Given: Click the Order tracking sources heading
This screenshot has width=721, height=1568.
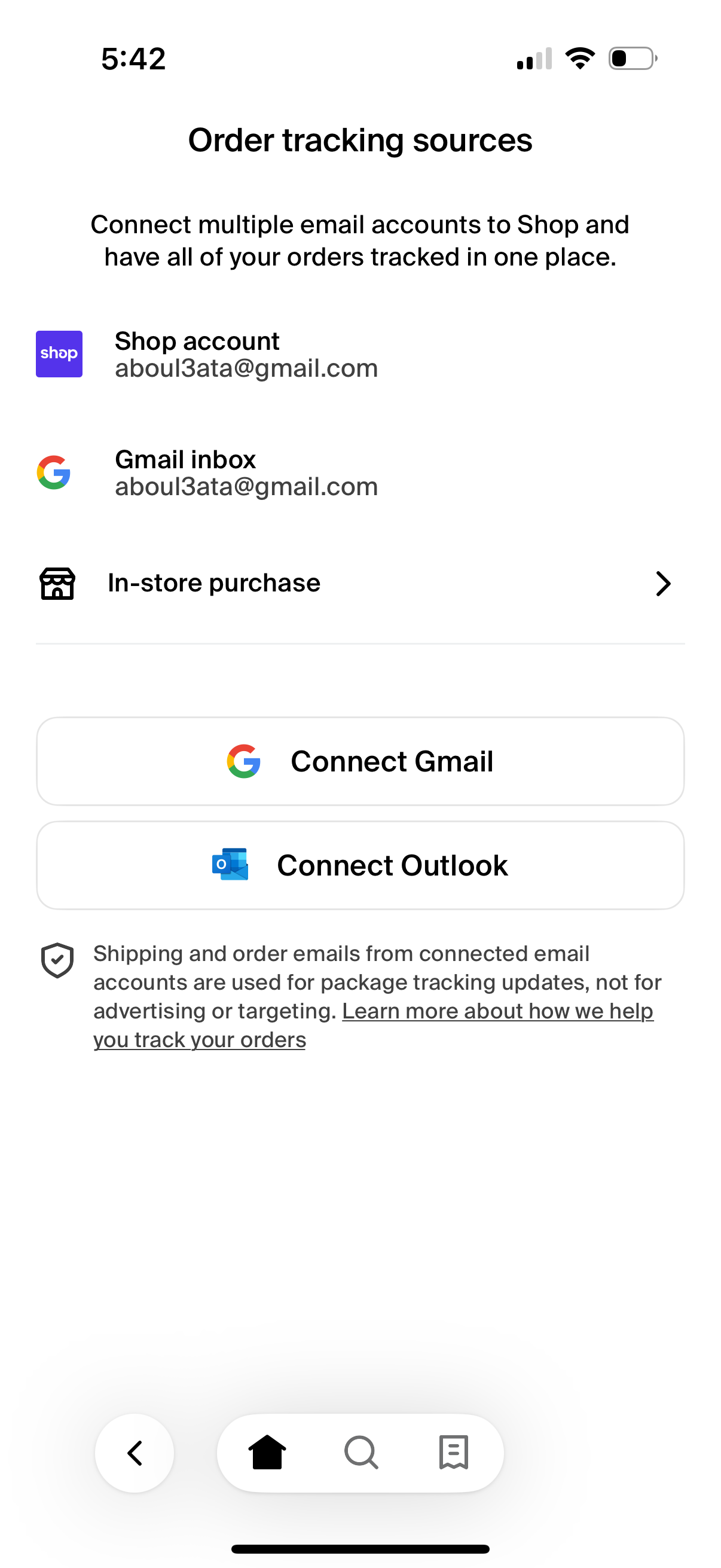Looking at the screenshot, I should (360, 139).
